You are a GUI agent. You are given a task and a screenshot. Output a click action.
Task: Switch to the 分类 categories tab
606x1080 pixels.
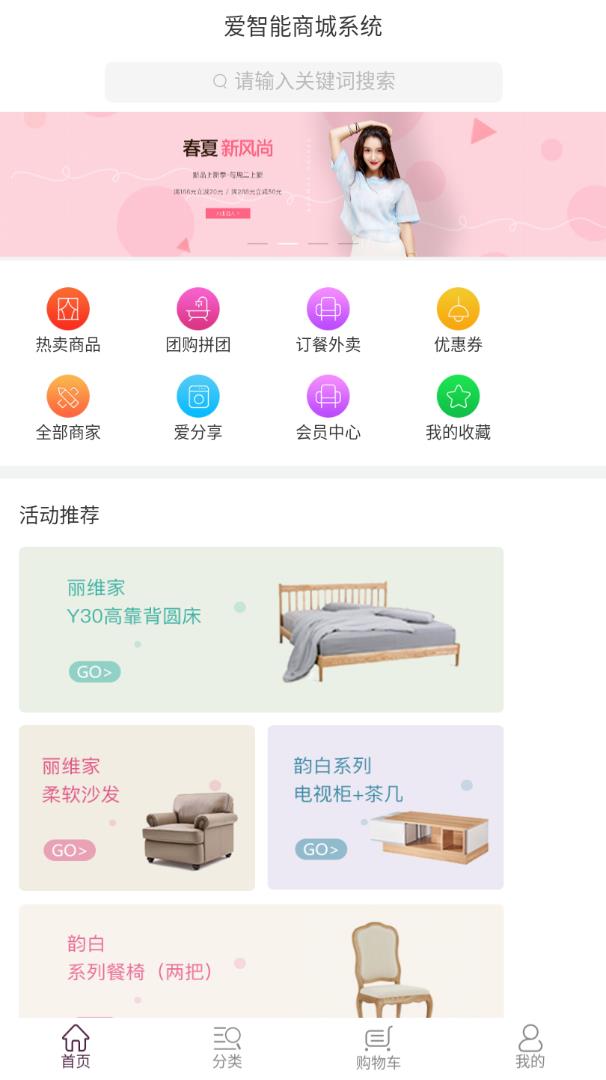[227, 1047]
